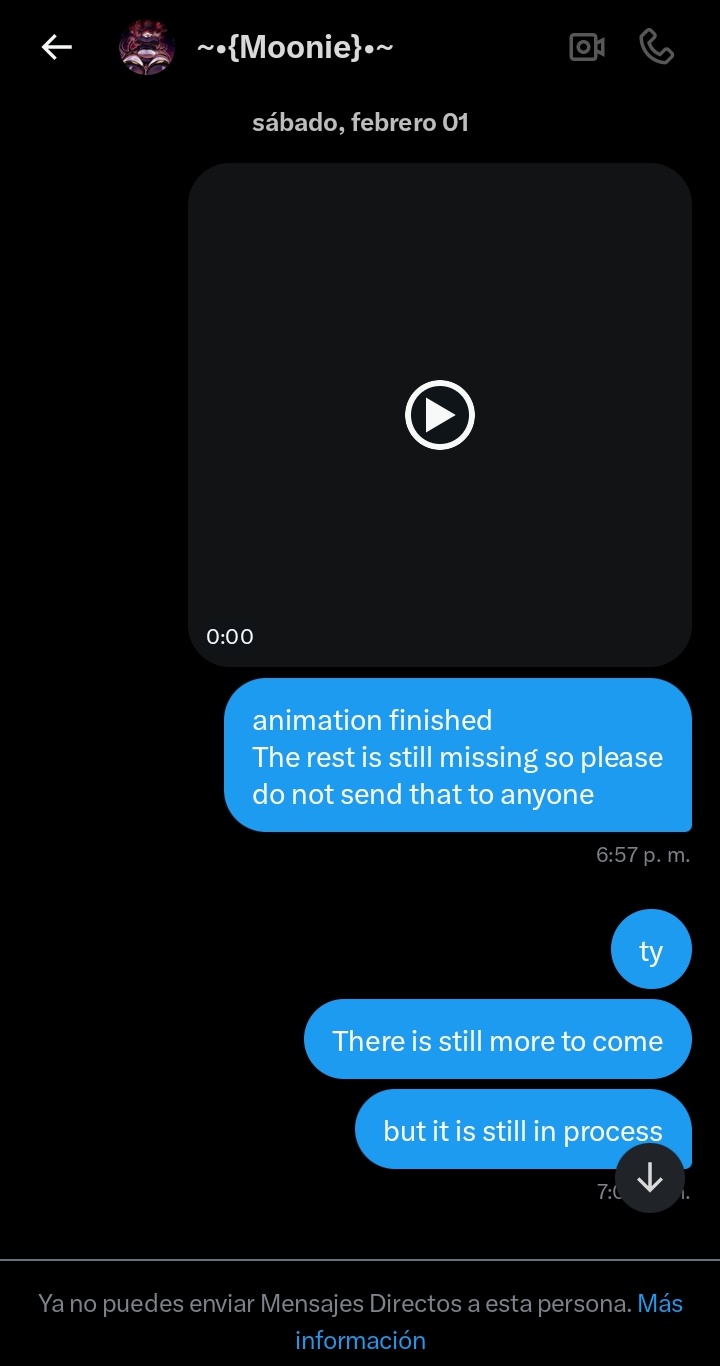Viewport: 720px width, 1366px height.
Task: Start a voice call with Moonie
Action: click(656, 47)
